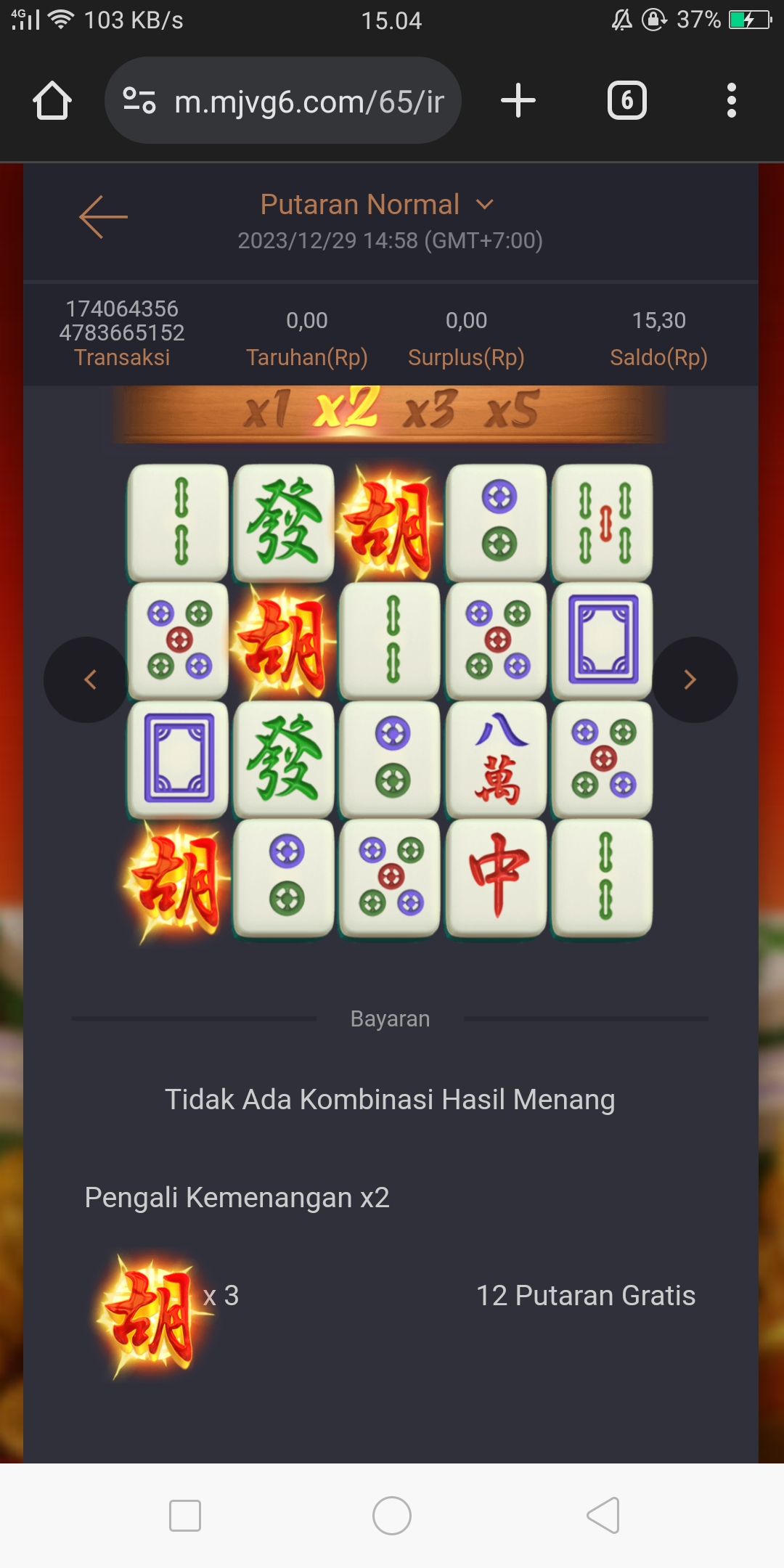Viewport: 784px width, 1568px height.
Task: Show the next spin result
Action: 692,679
